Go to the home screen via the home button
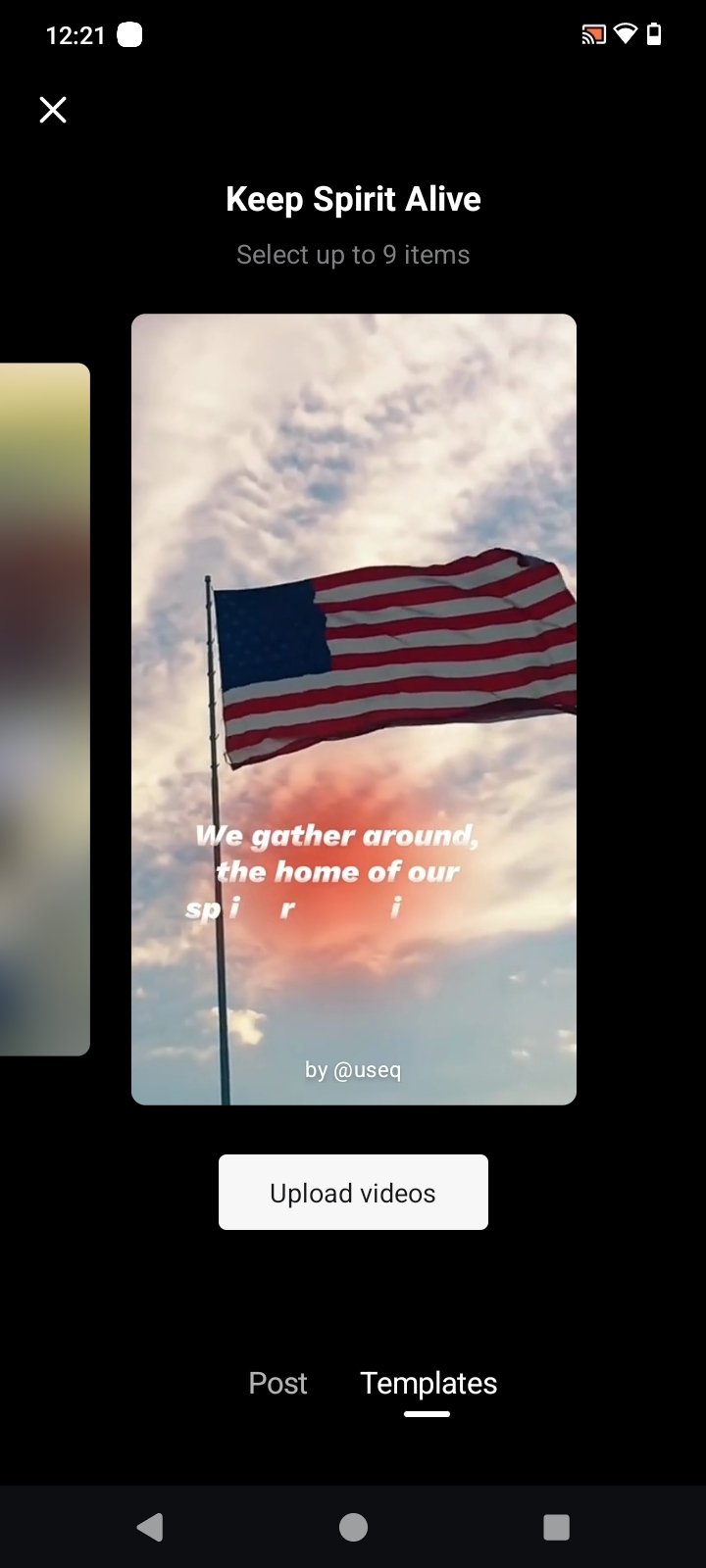This screenshot has width=706, height=1568. [353, 1527]
